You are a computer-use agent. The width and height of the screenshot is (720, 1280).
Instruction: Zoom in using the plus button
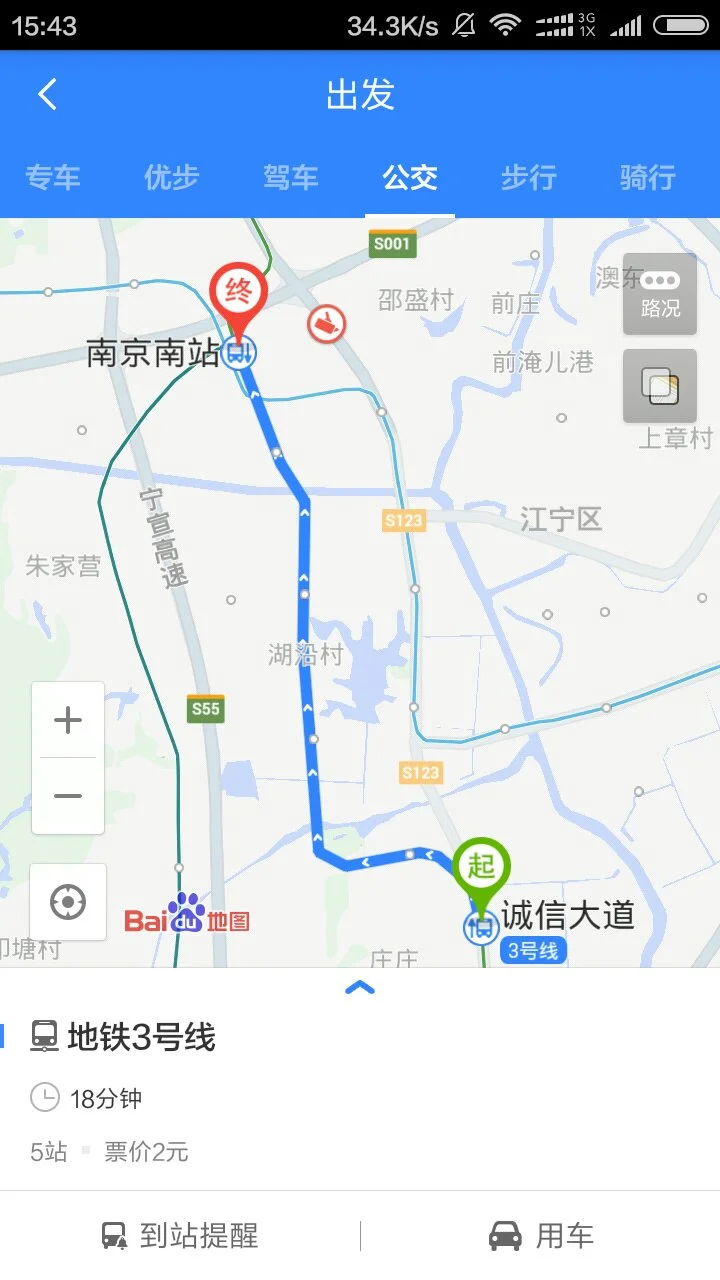[67, 718]
